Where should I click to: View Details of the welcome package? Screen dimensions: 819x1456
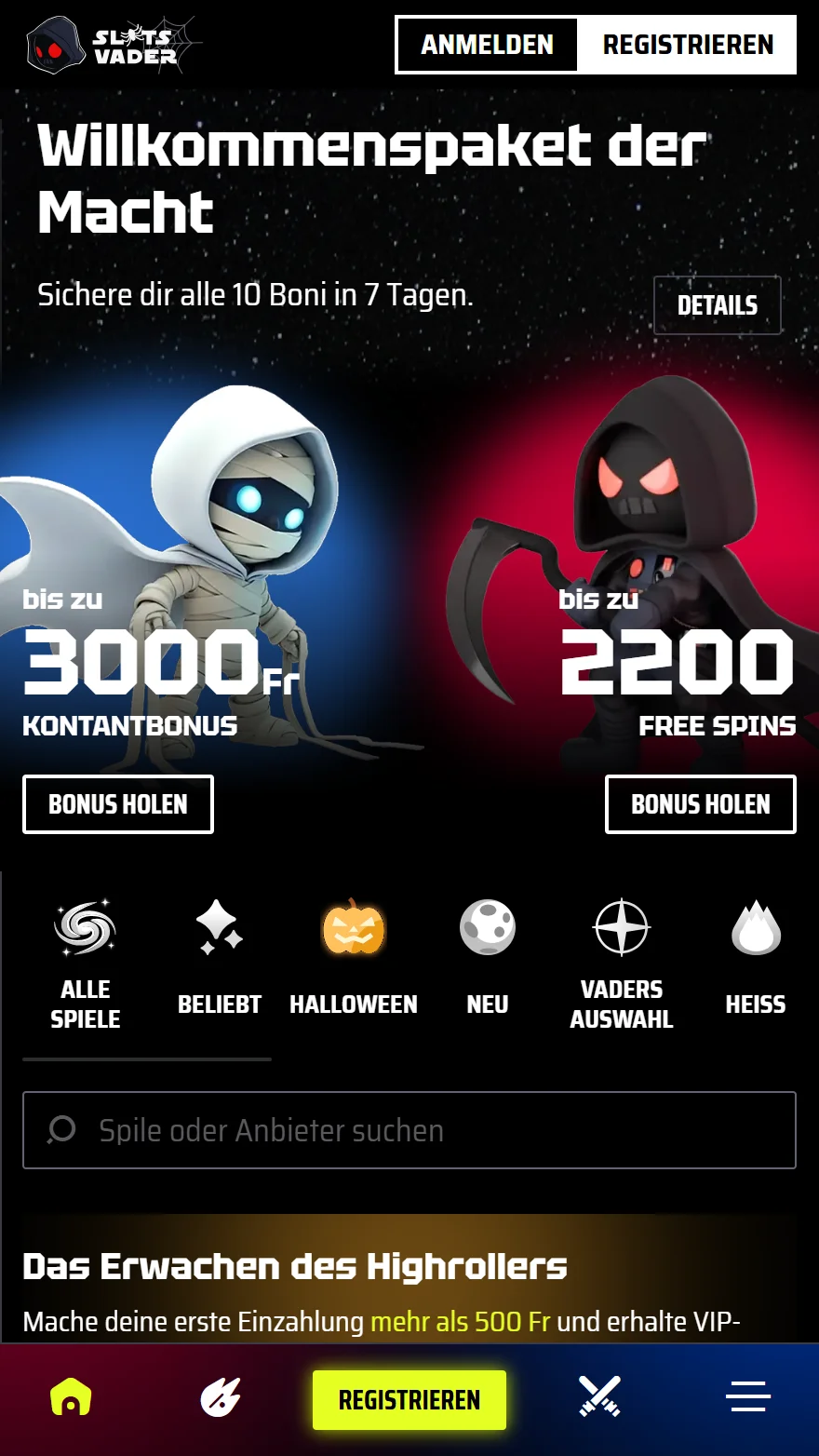pos(717,305)
